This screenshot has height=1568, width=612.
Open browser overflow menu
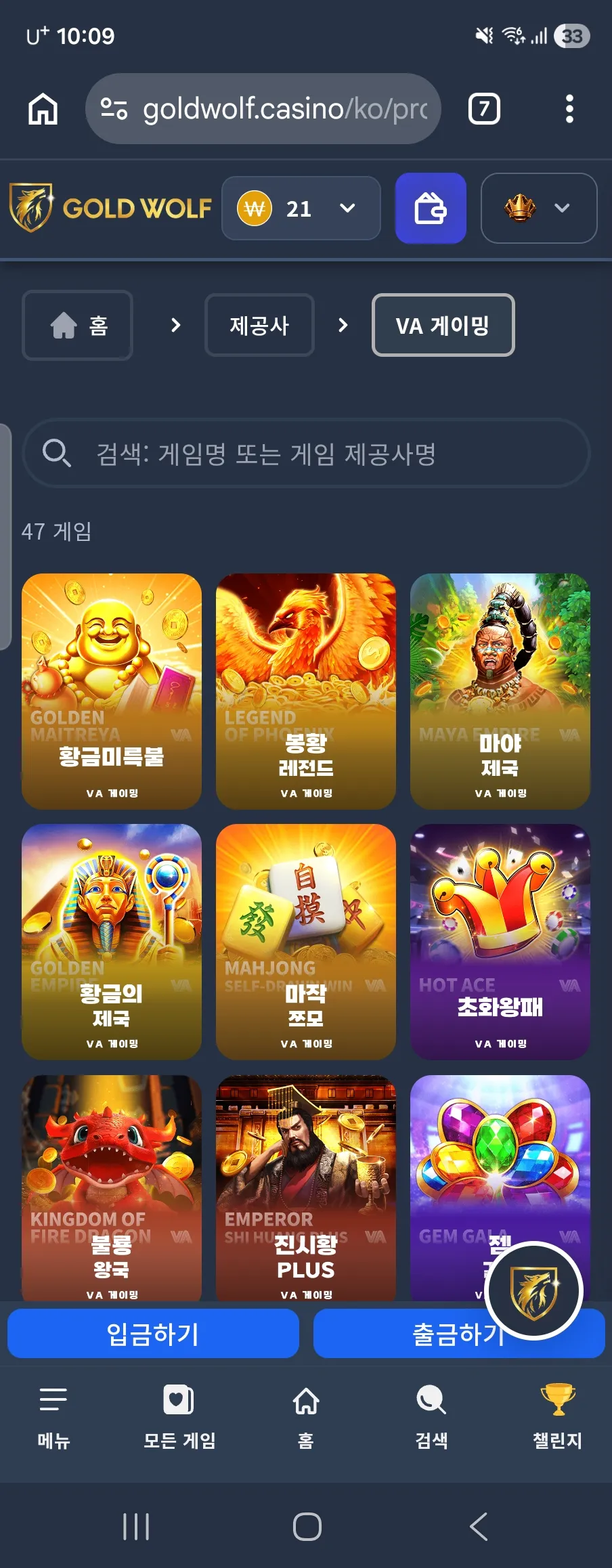pyautogui.click(x=569, y=108)
